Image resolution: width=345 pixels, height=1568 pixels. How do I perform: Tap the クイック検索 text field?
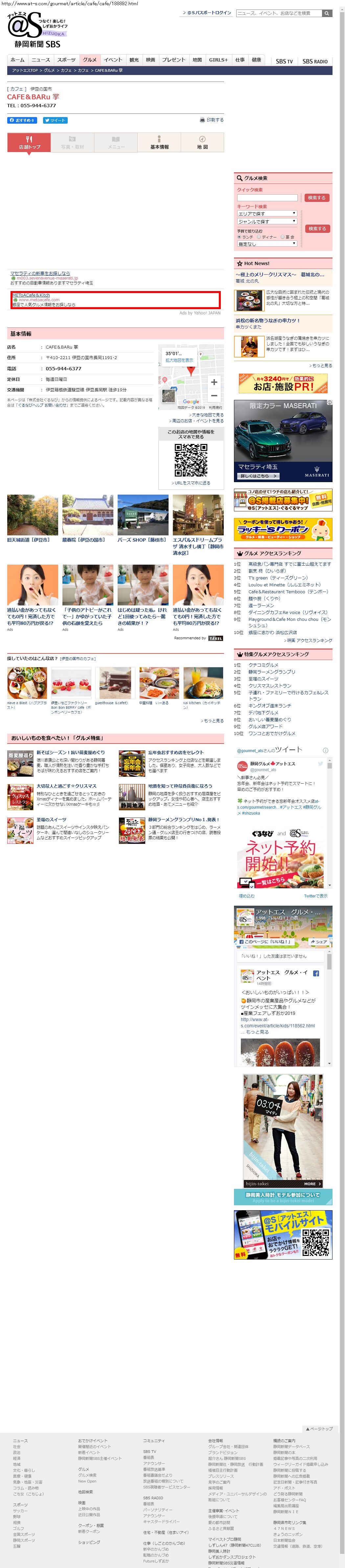click(x=267, y=198)
